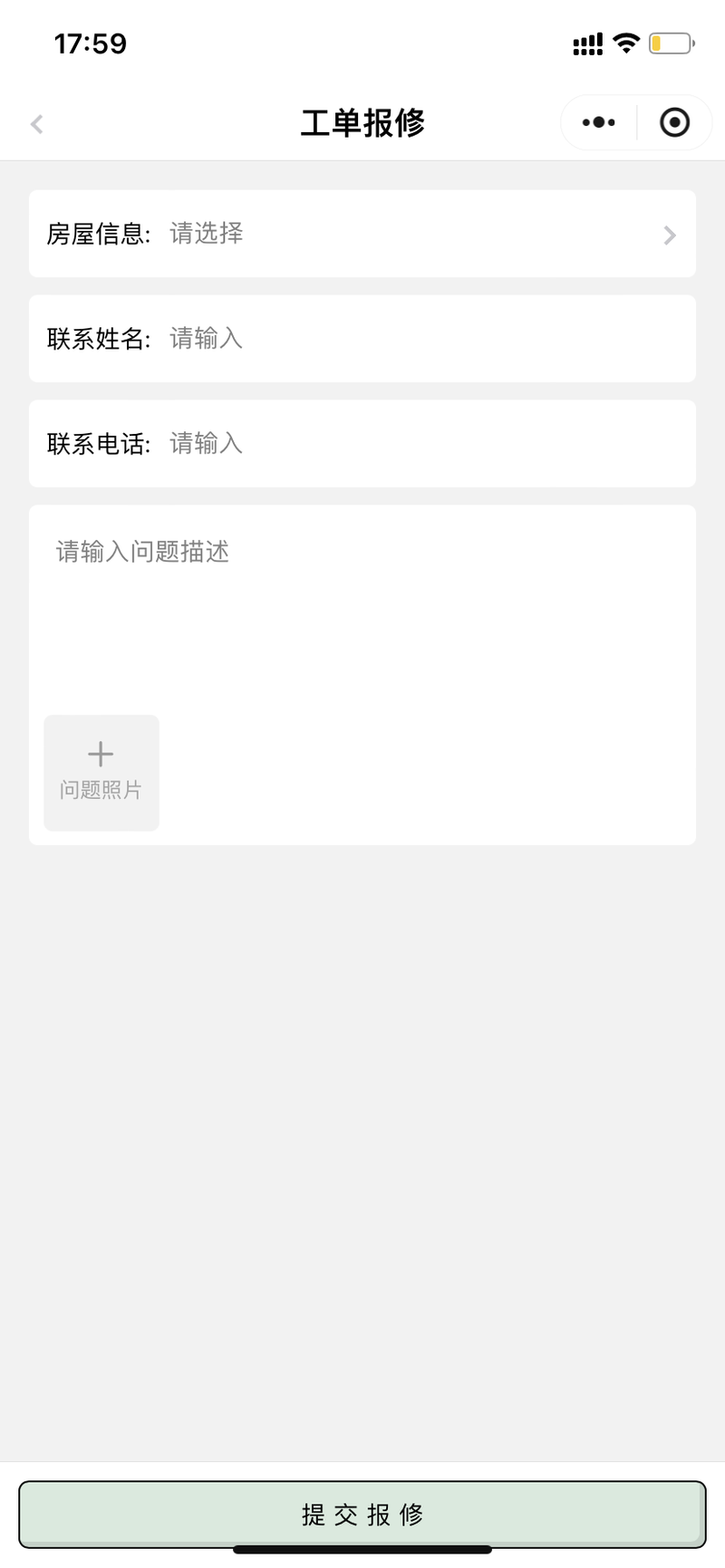Add a 问题照片 problem photo
725x1568 pixels.
click(101, 773)
